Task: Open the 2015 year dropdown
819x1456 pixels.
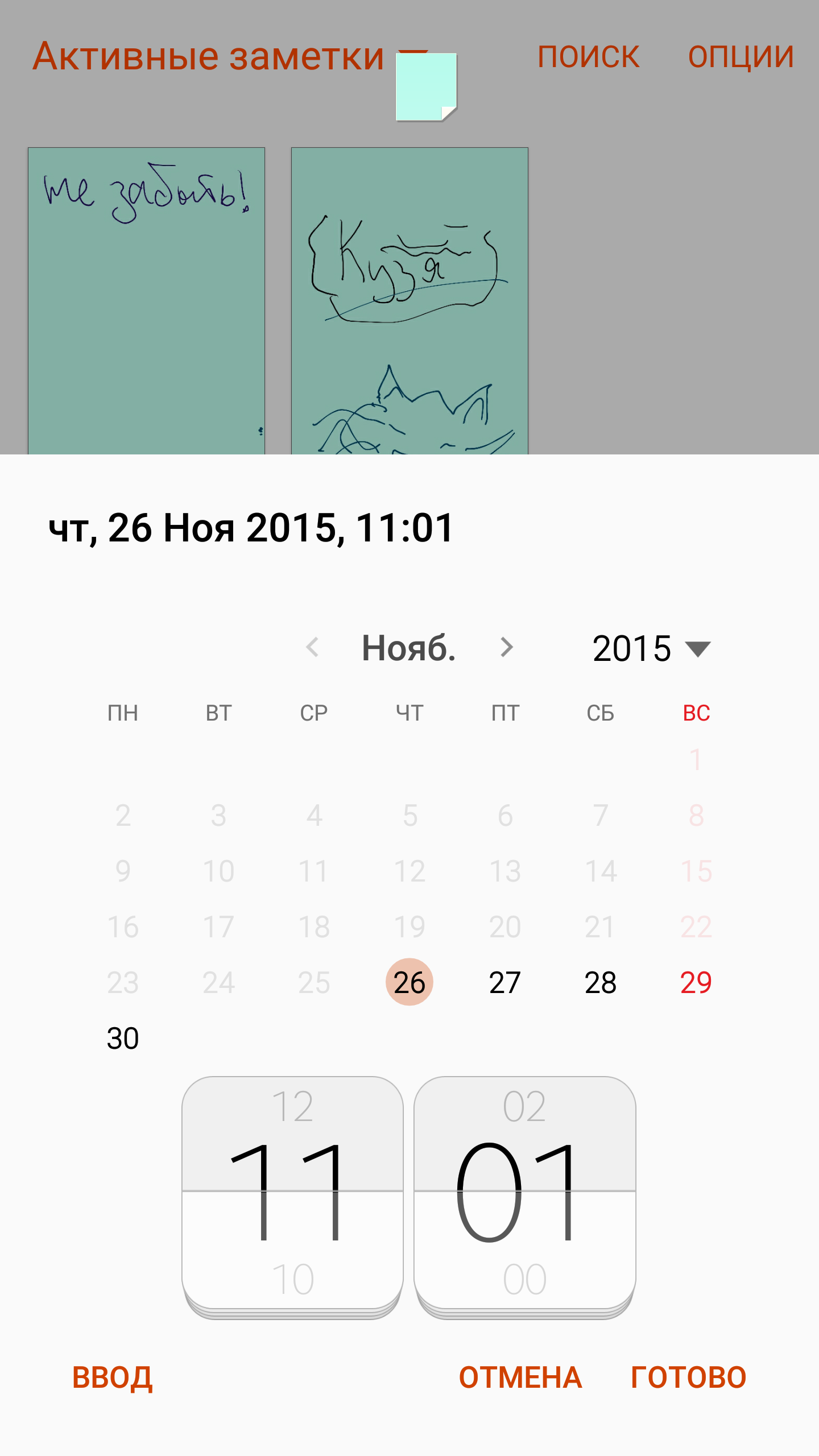Action: (651, 648)
